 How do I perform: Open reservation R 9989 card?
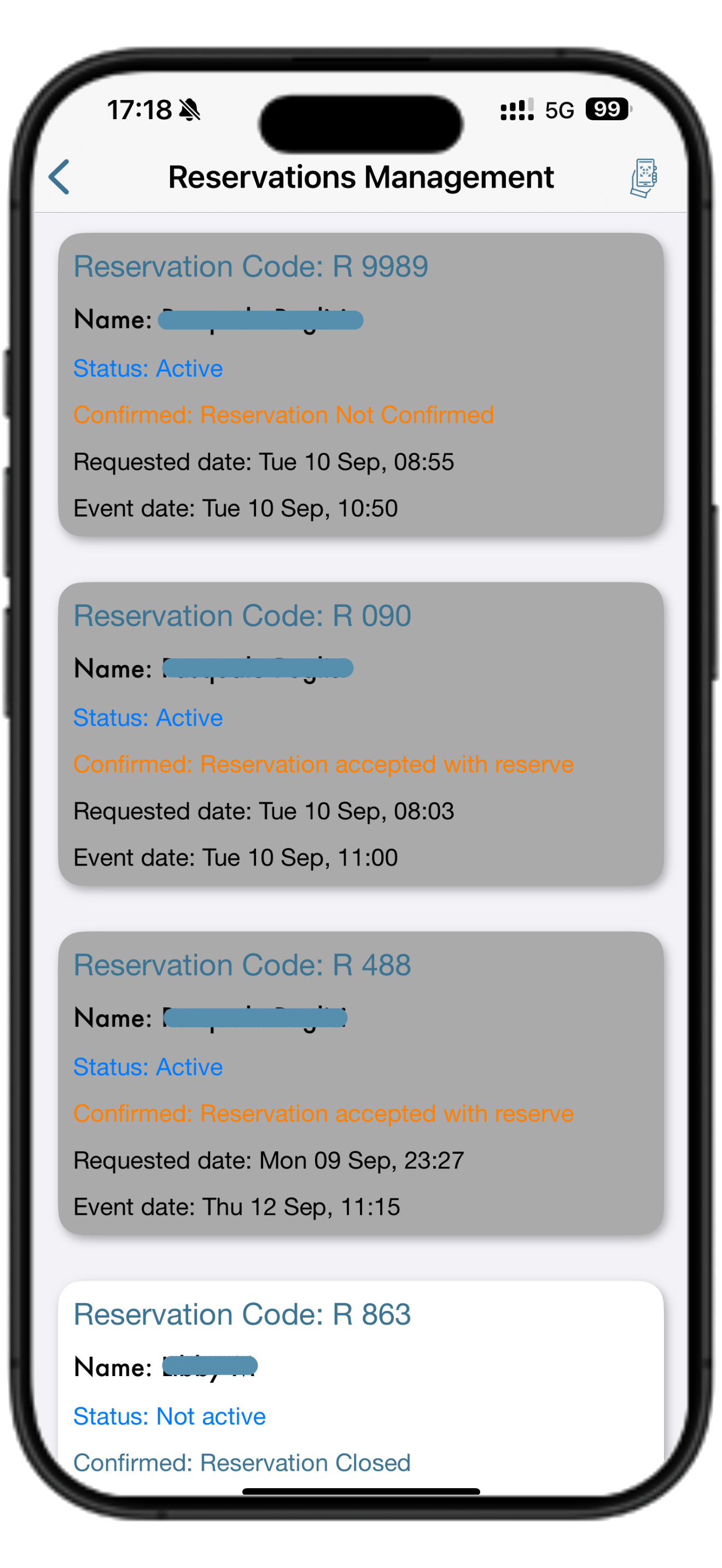coord(361,385)
